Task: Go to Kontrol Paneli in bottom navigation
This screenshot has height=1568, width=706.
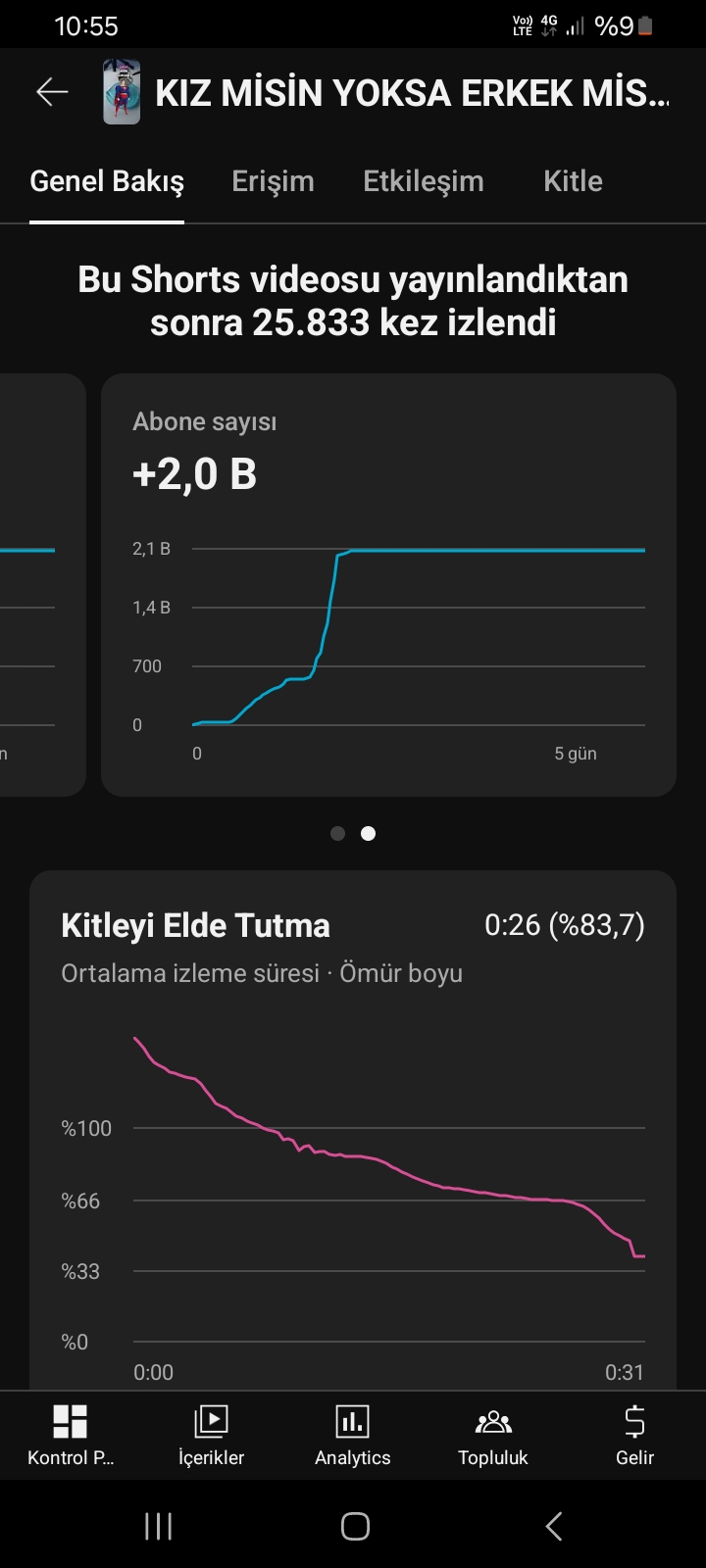Action: tap(71, 1436)
